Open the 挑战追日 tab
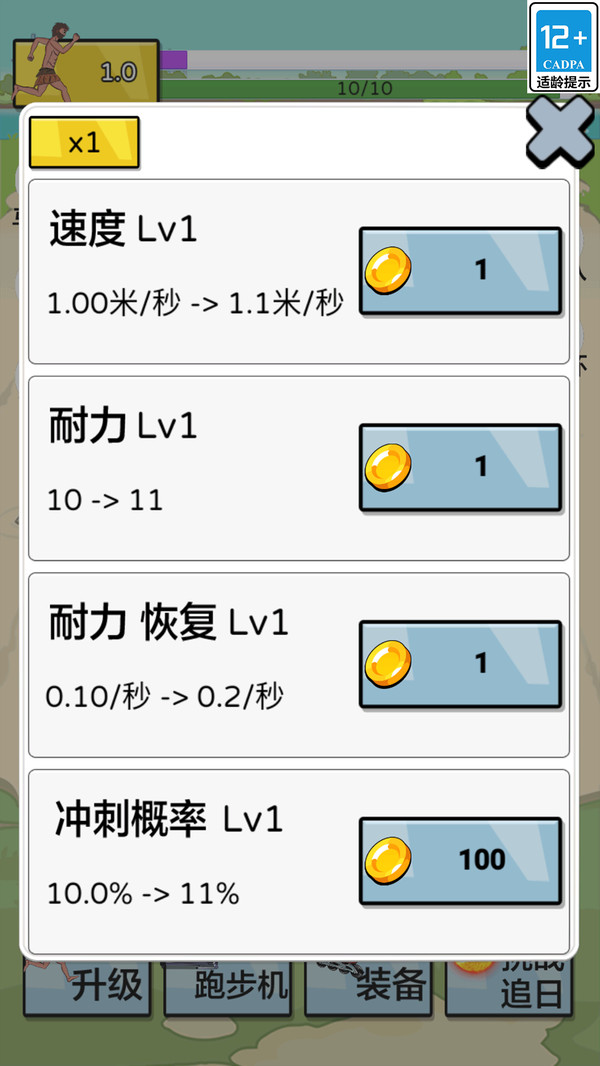Image resolution: width=600 pixels, height=1066 pixels. click(510, 988)
